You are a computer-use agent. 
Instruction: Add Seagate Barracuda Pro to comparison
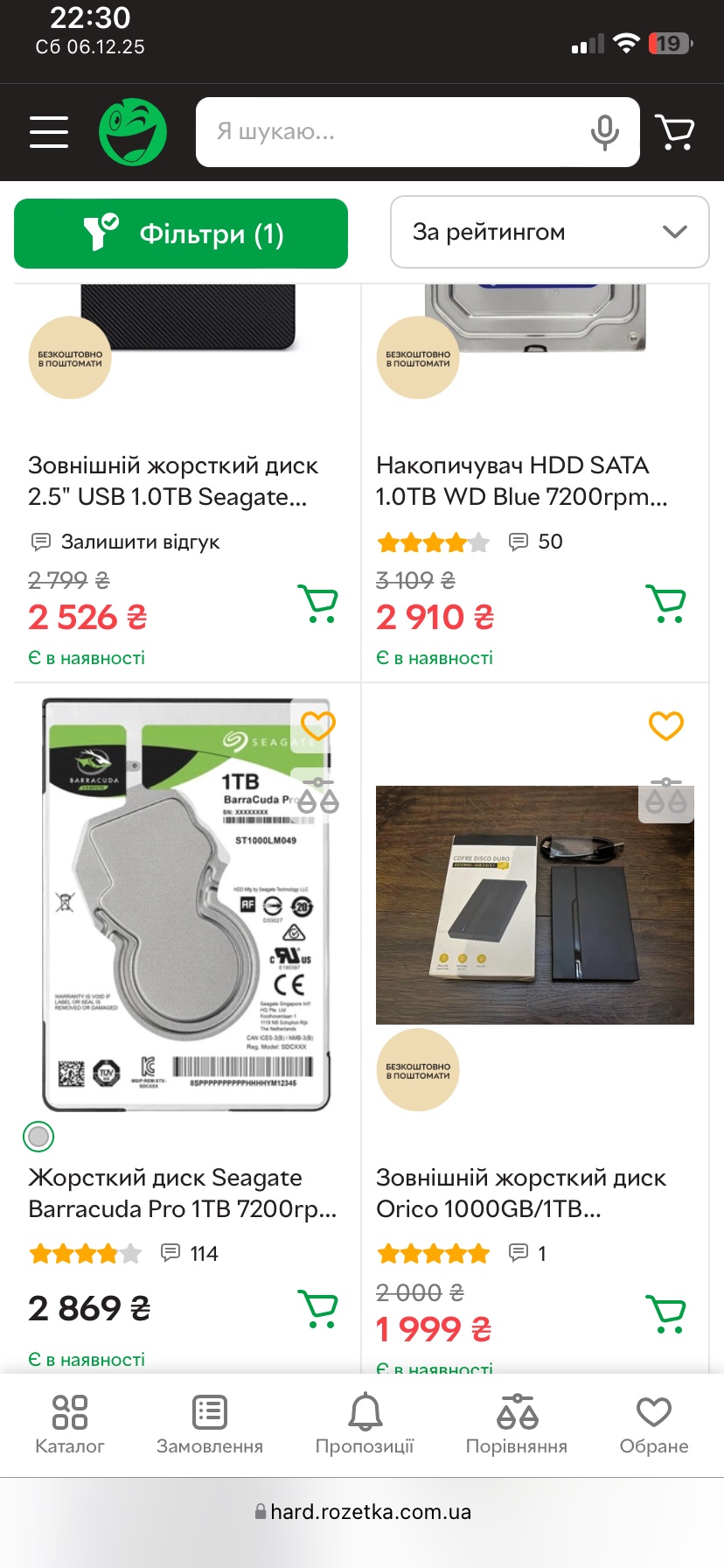pyautogui.click(x=318, y=797)
